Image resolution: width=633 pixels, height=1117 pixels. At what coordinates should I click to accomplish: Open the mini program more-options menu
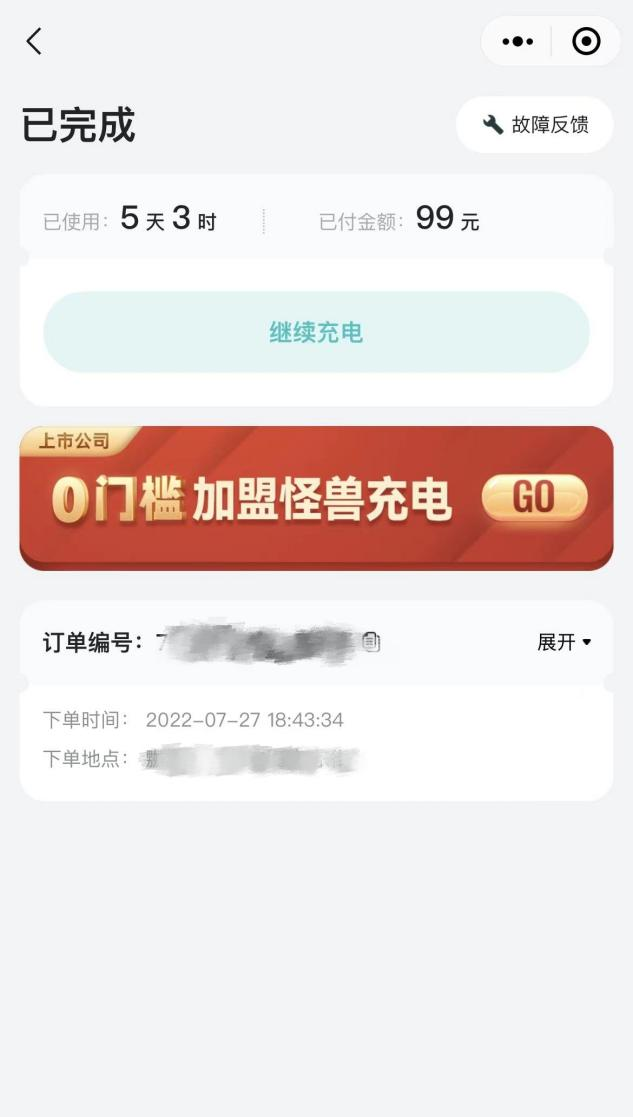[x=518, y=41]
